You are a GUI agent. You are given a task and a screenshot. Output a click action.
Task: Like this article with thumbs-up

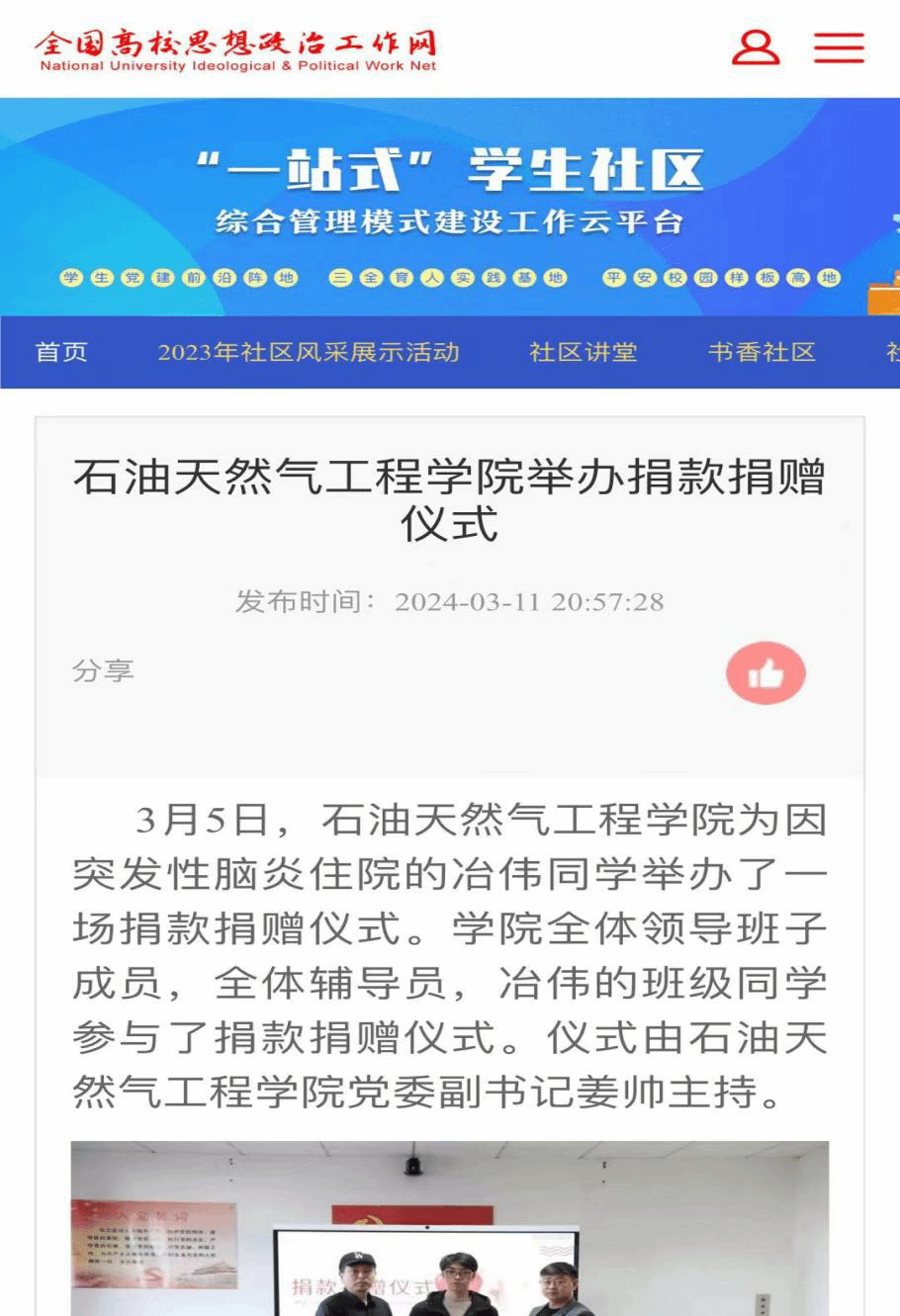click(765, 673)
